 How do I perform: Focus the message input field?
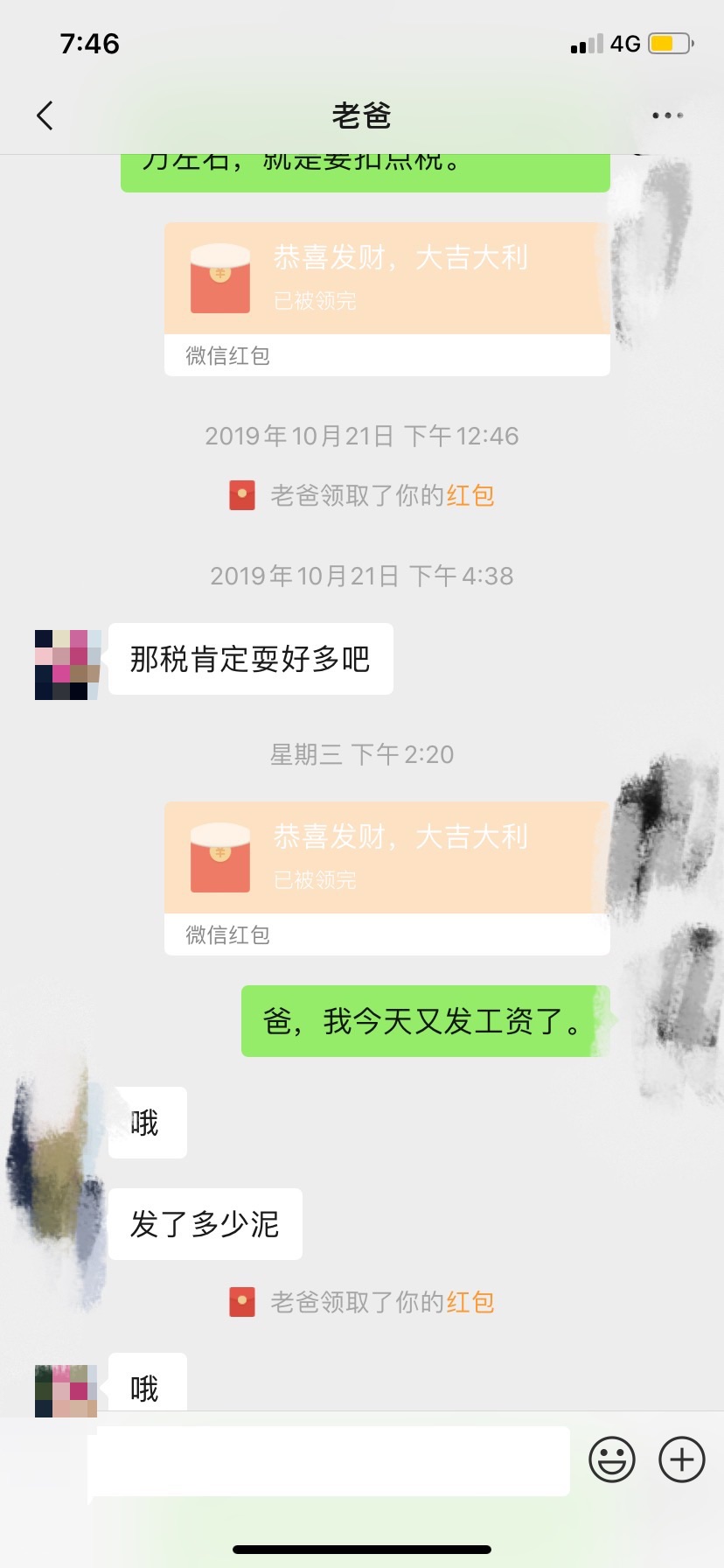click(x=329, y=1460)
